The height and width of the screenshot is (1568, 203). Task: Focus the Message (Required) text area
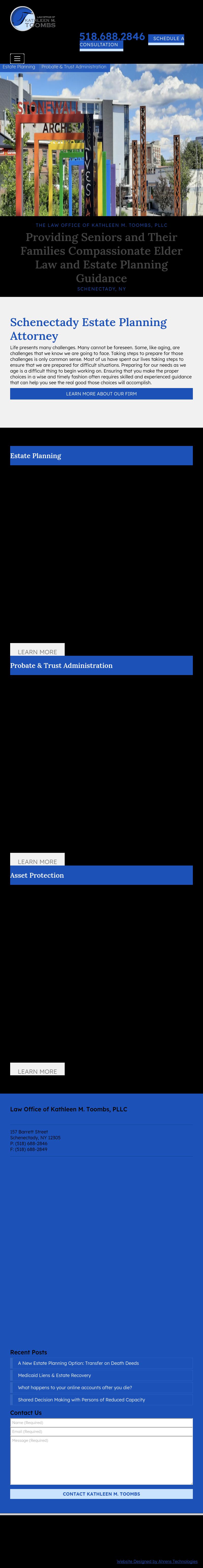pos(101,1460)
